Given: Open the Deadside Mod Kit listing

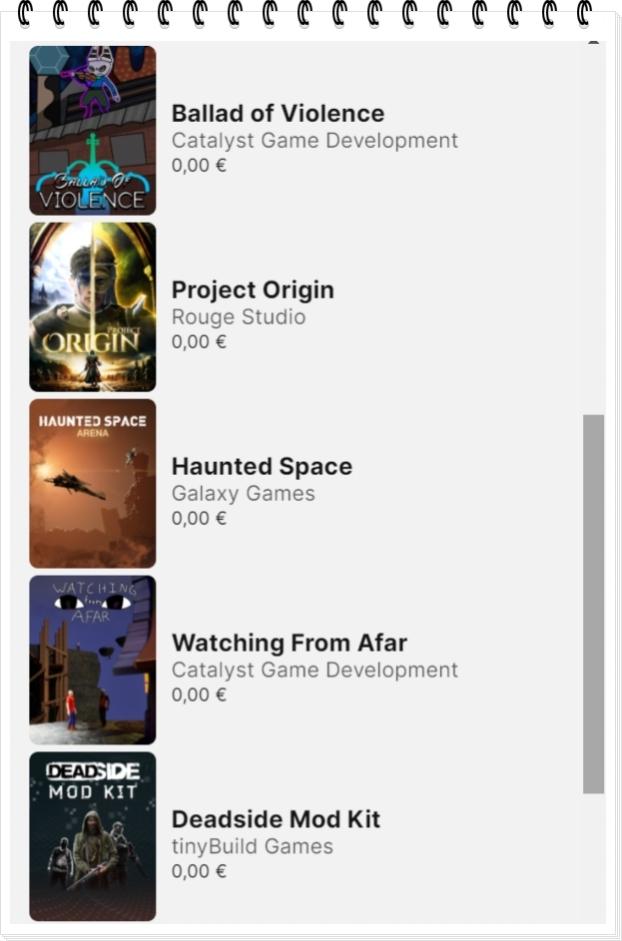Looking at the screenshot, I should (x=275, y=820).
